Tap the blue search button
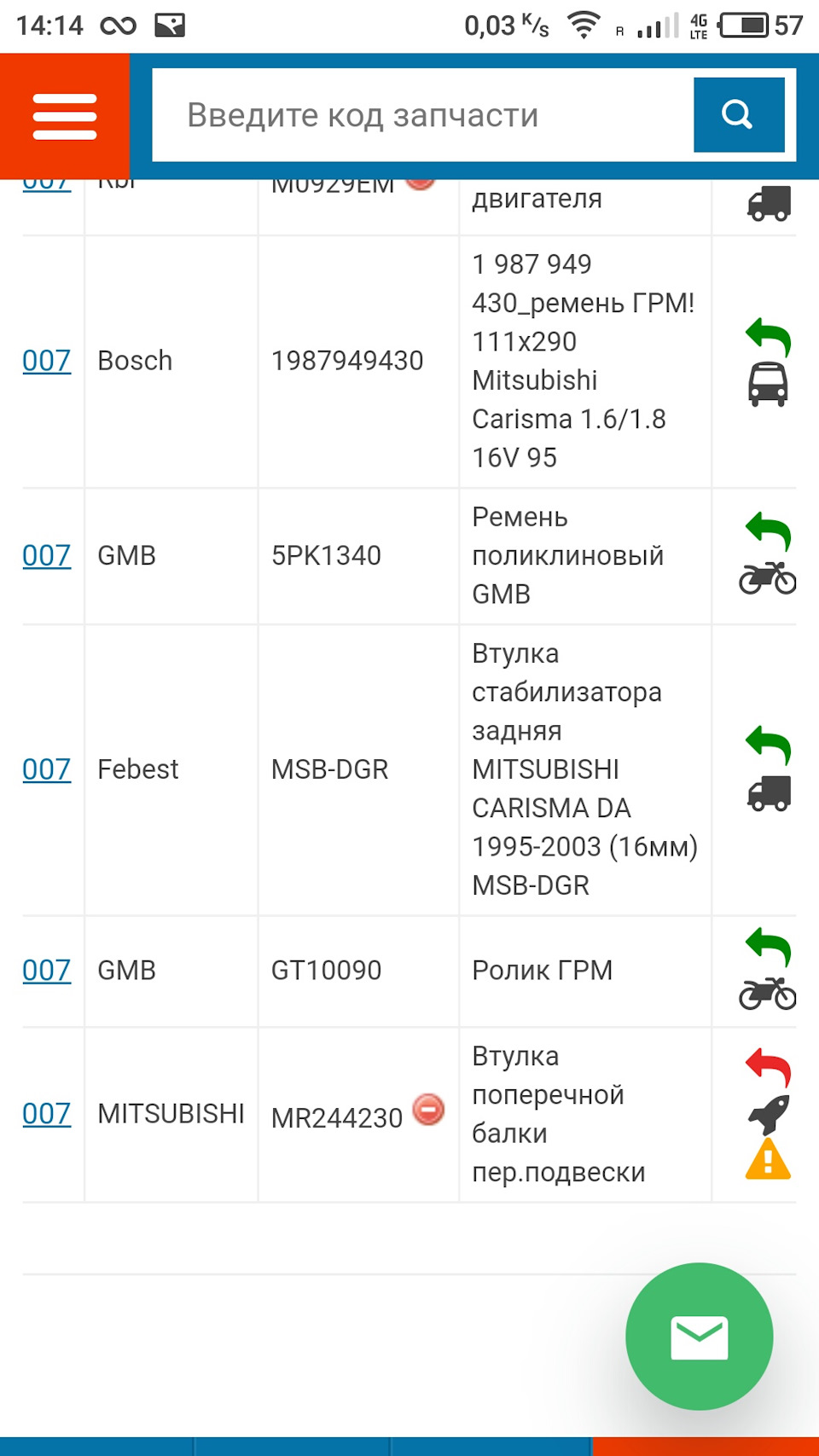Screen dimensions: 819x1456 pos(738,114)
